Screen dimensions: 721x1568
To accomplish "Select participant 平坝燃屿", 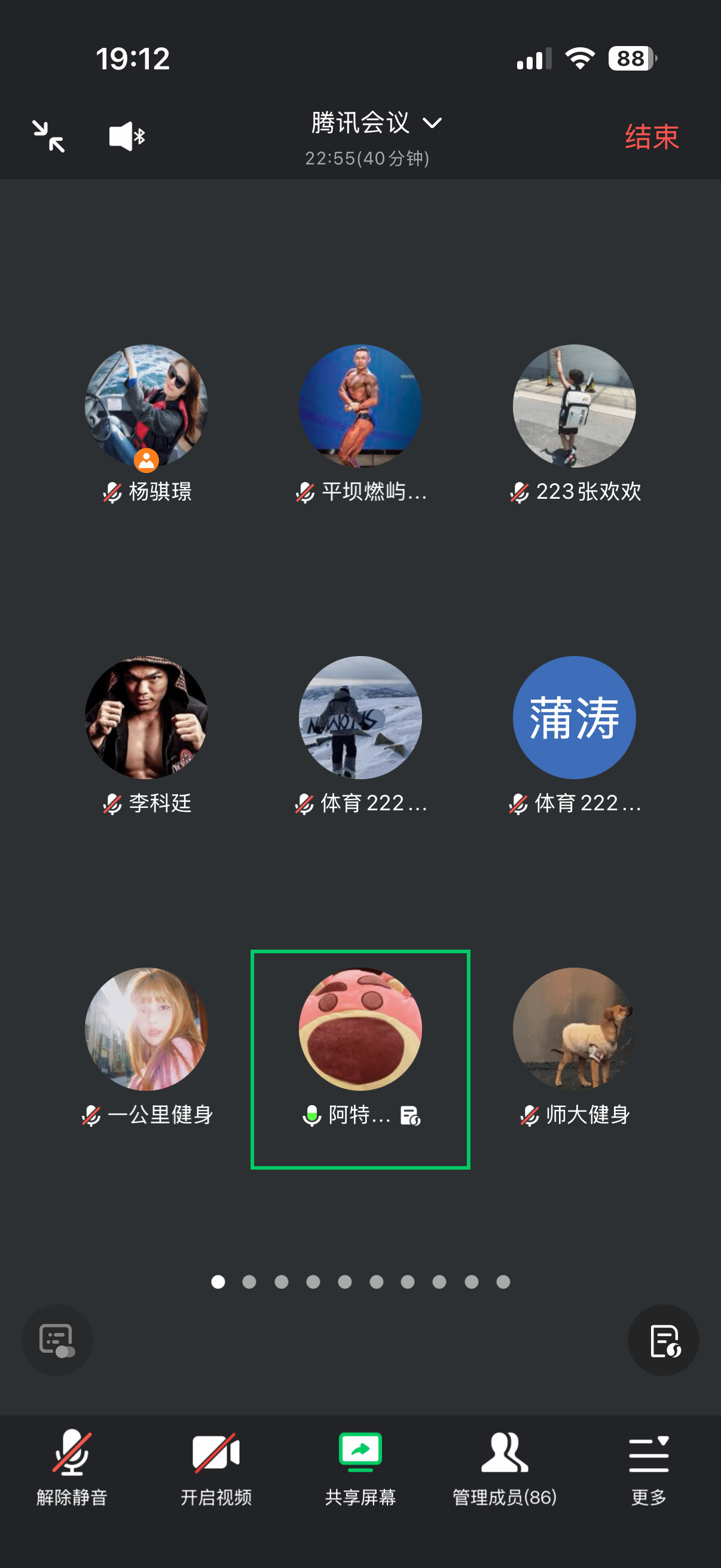I will click(360, 407).
